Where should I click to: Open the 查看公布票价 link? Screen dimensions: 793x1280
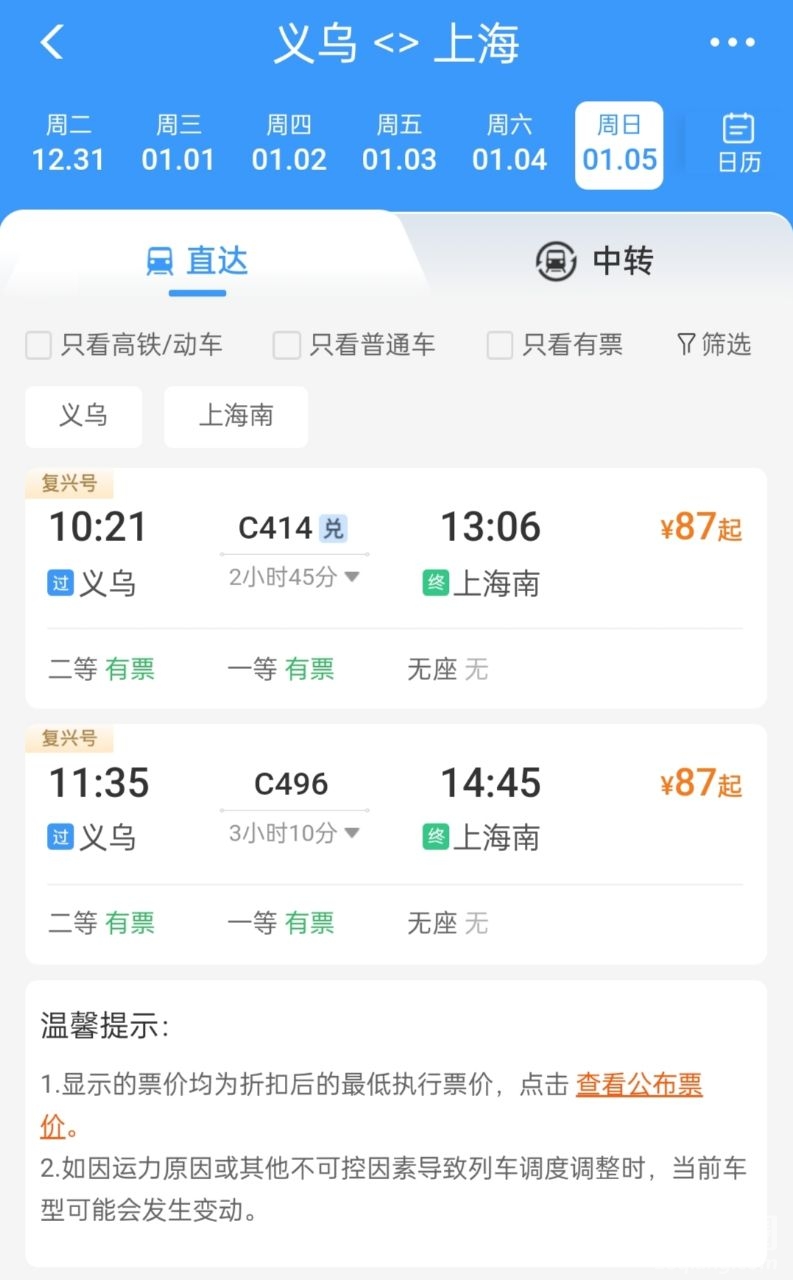tap(639, 1085)
